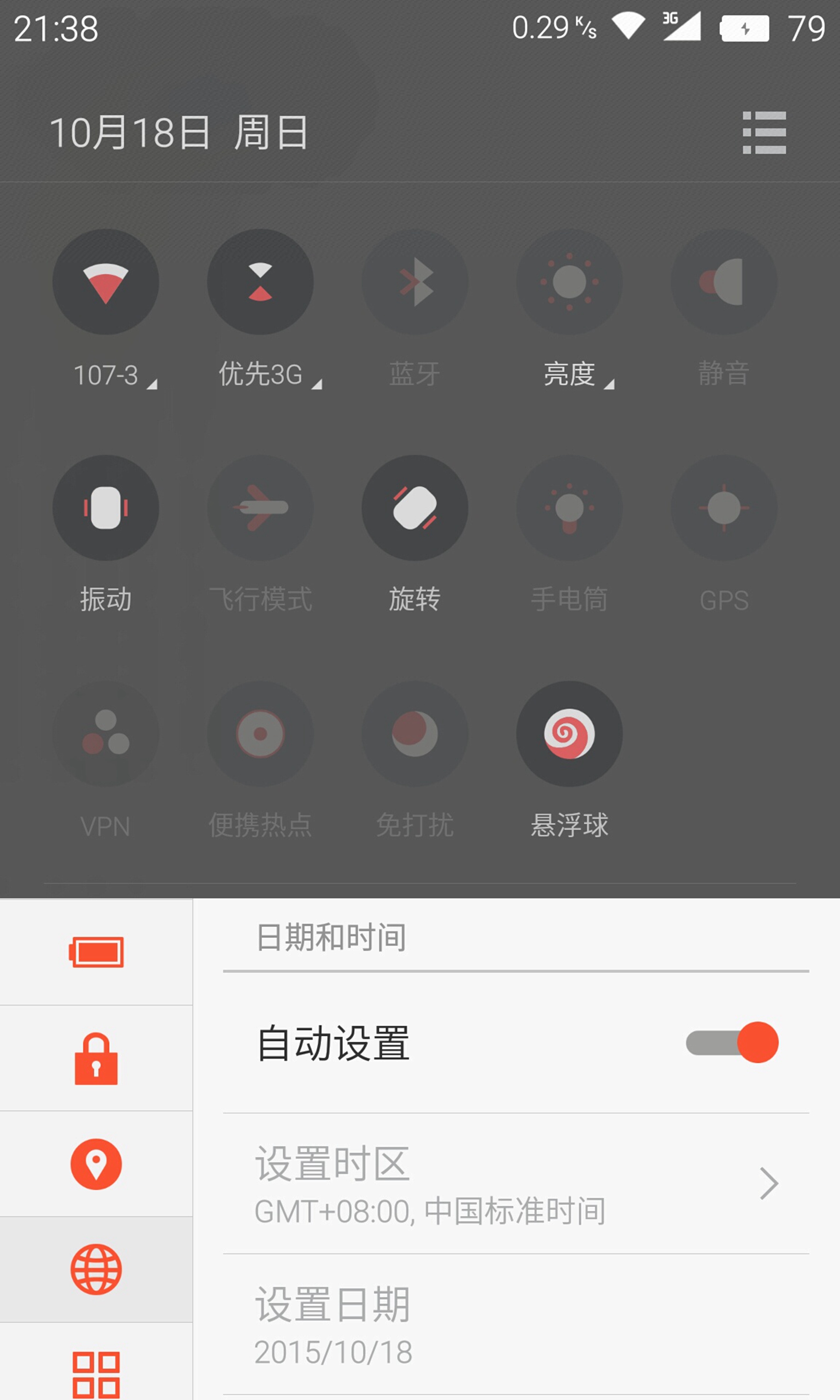This screenshot has width=840, height=1400.
Task: Turn on 蓝牙 Bluetooth
Action: (x=415, y=282)
